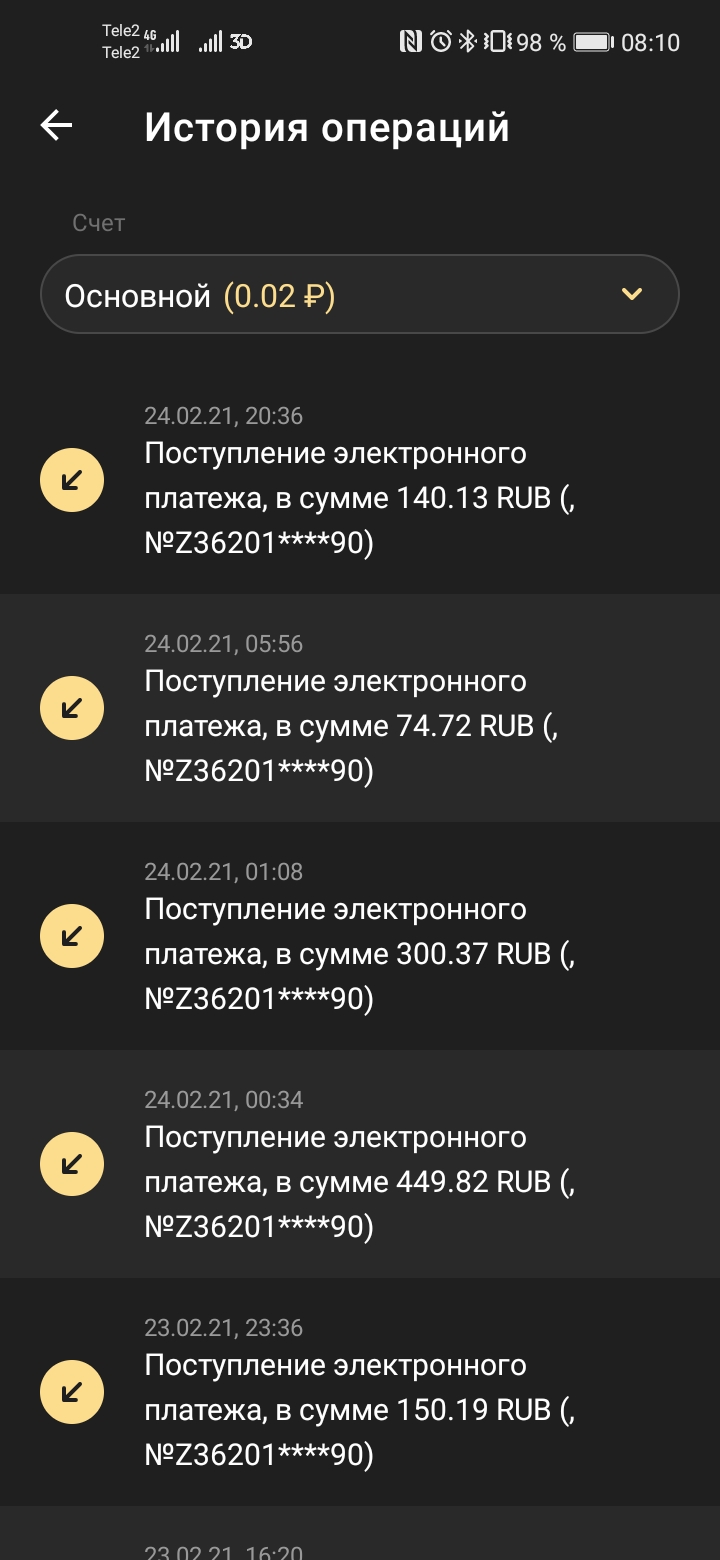Image resolution: width=720 pixels, height=1560 pixels.
Task: Open the 140.13 RUB payment entry
Action: [x=360, y=482]
